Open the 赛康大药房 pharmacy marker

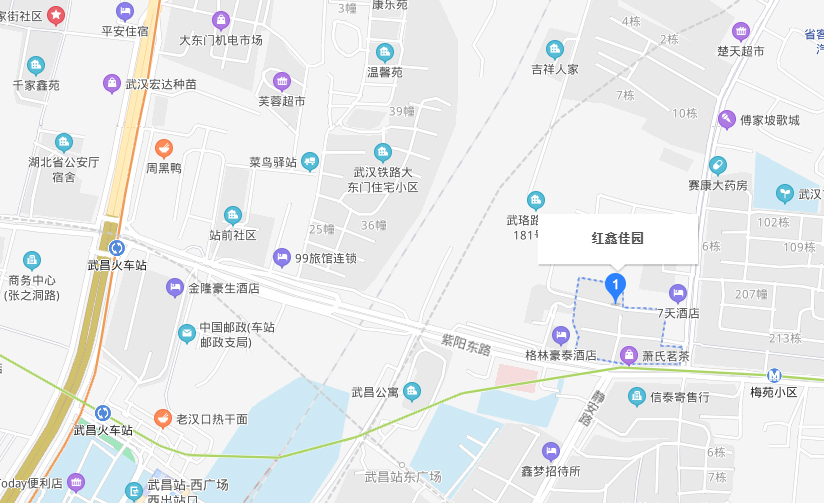[717, 165]
